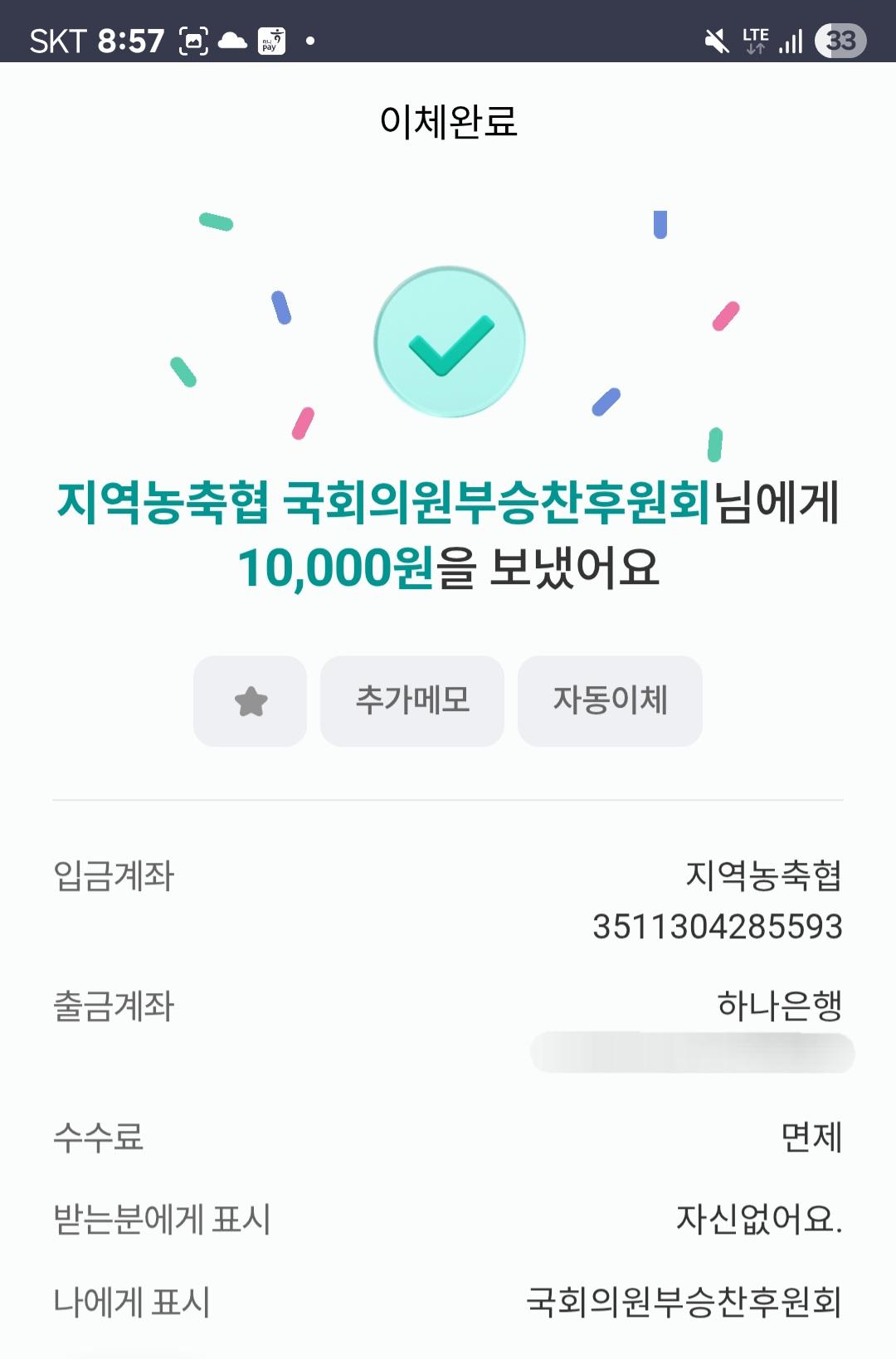Image resolution: width=896 pixels, height=1359 pixels.
Task: Tap the mute sound icon in status bar
Action: click(718, 37)
